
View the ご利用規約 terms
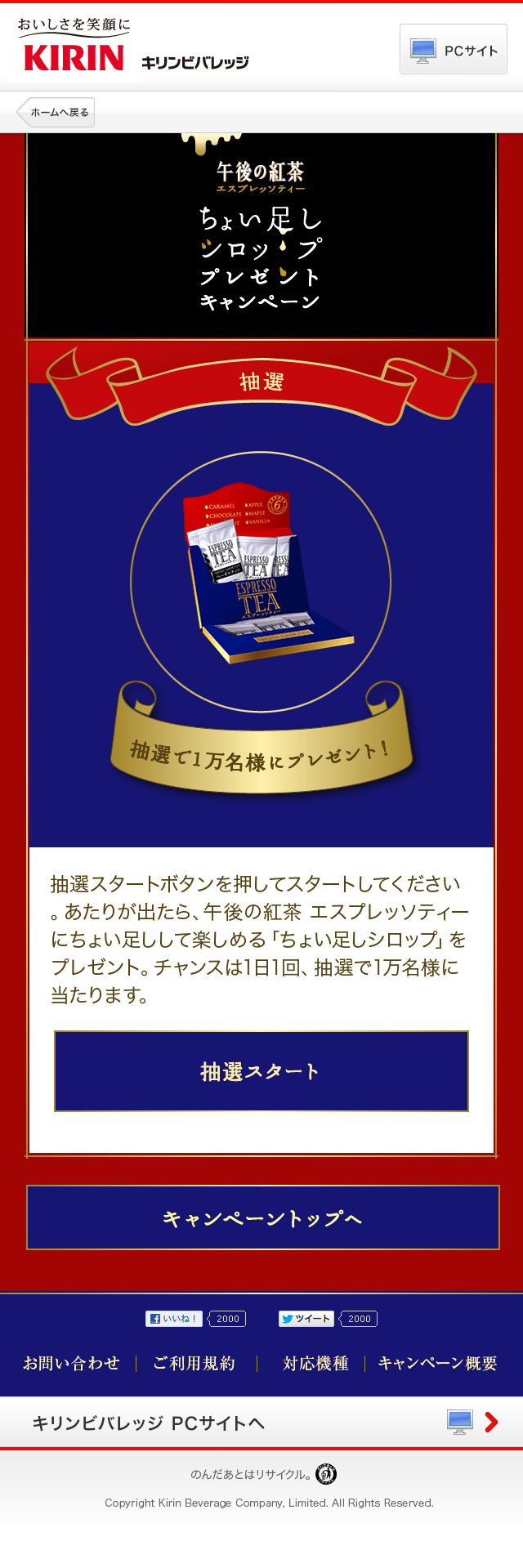coord(194,1363)
